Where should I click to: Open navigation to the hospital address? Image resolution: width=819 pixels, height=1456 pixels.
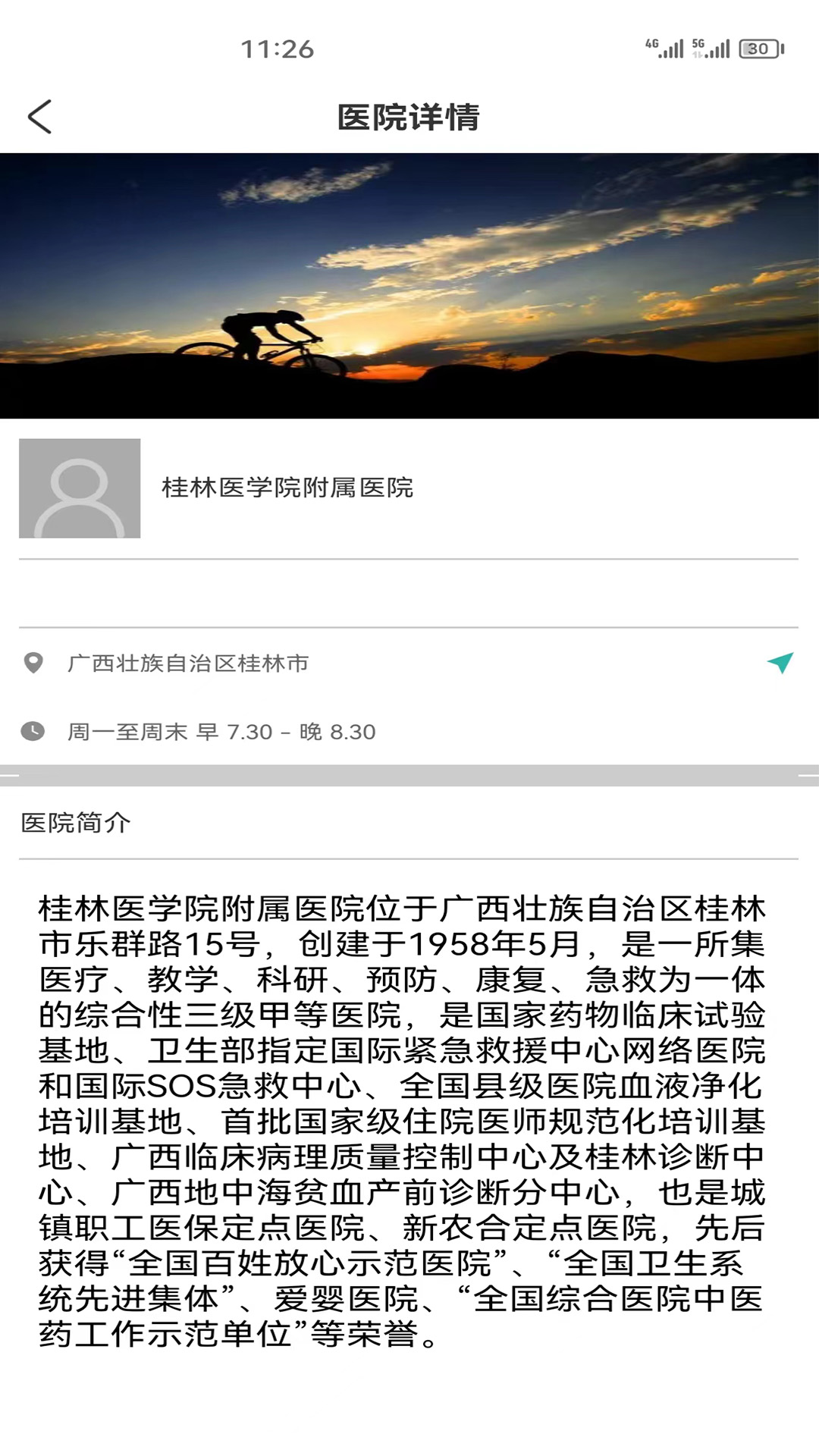point(780,662)
